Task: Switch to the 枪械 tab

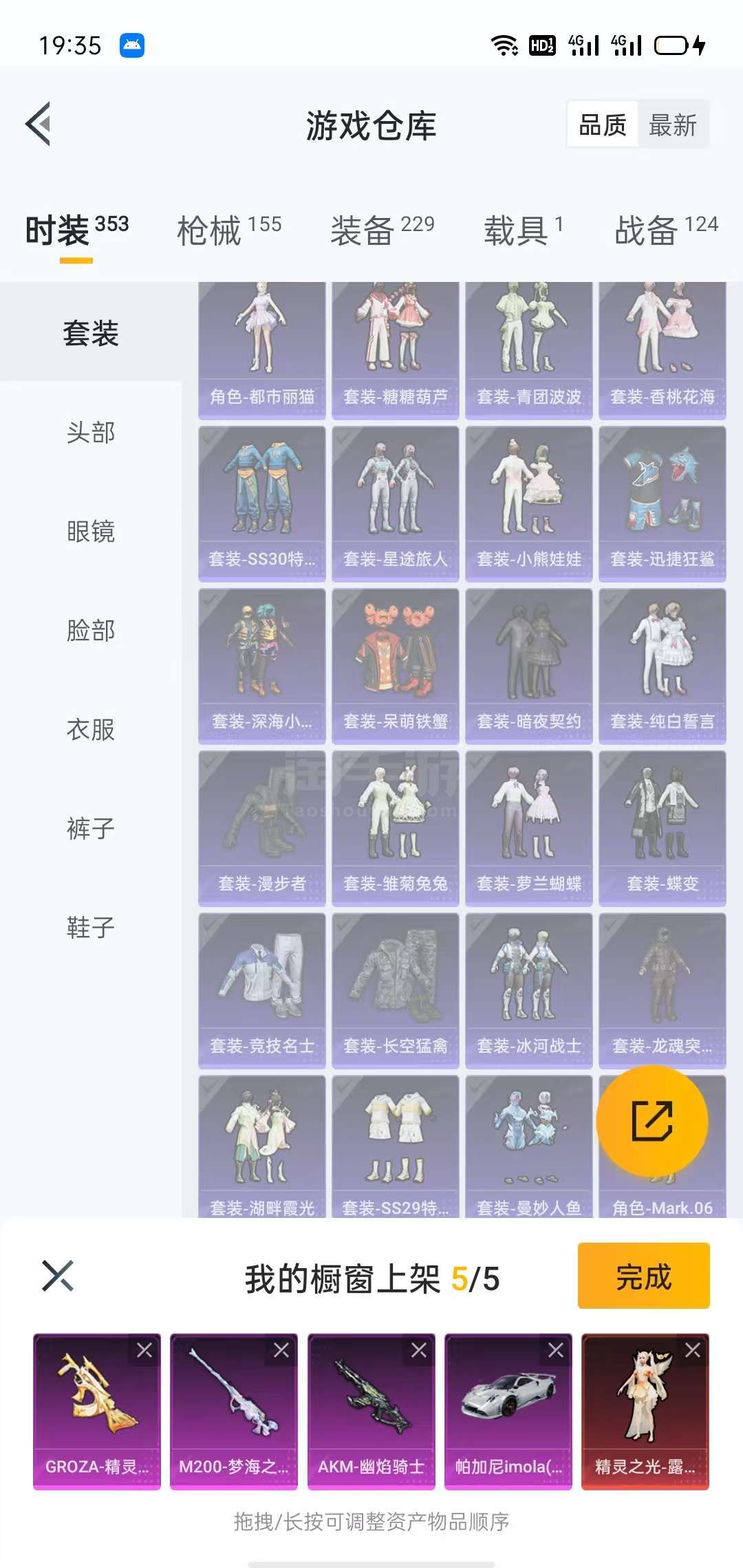Action: tap(229, 230)
